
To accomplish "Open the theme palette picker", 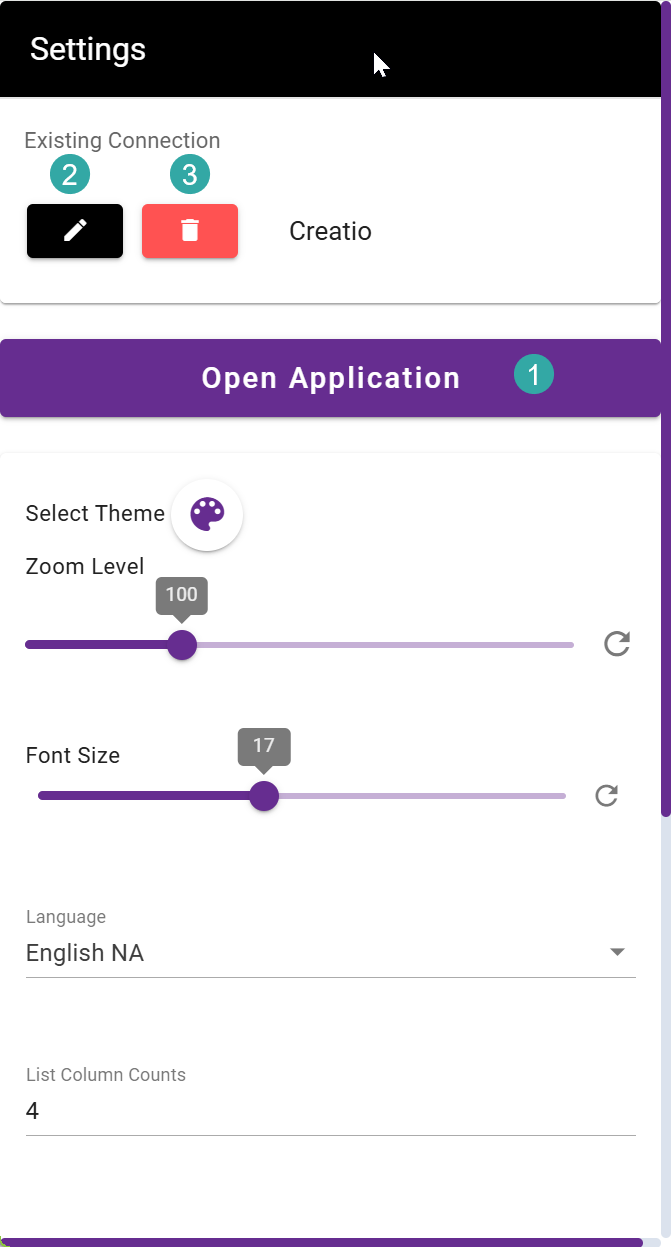I will tap(207, 515).
